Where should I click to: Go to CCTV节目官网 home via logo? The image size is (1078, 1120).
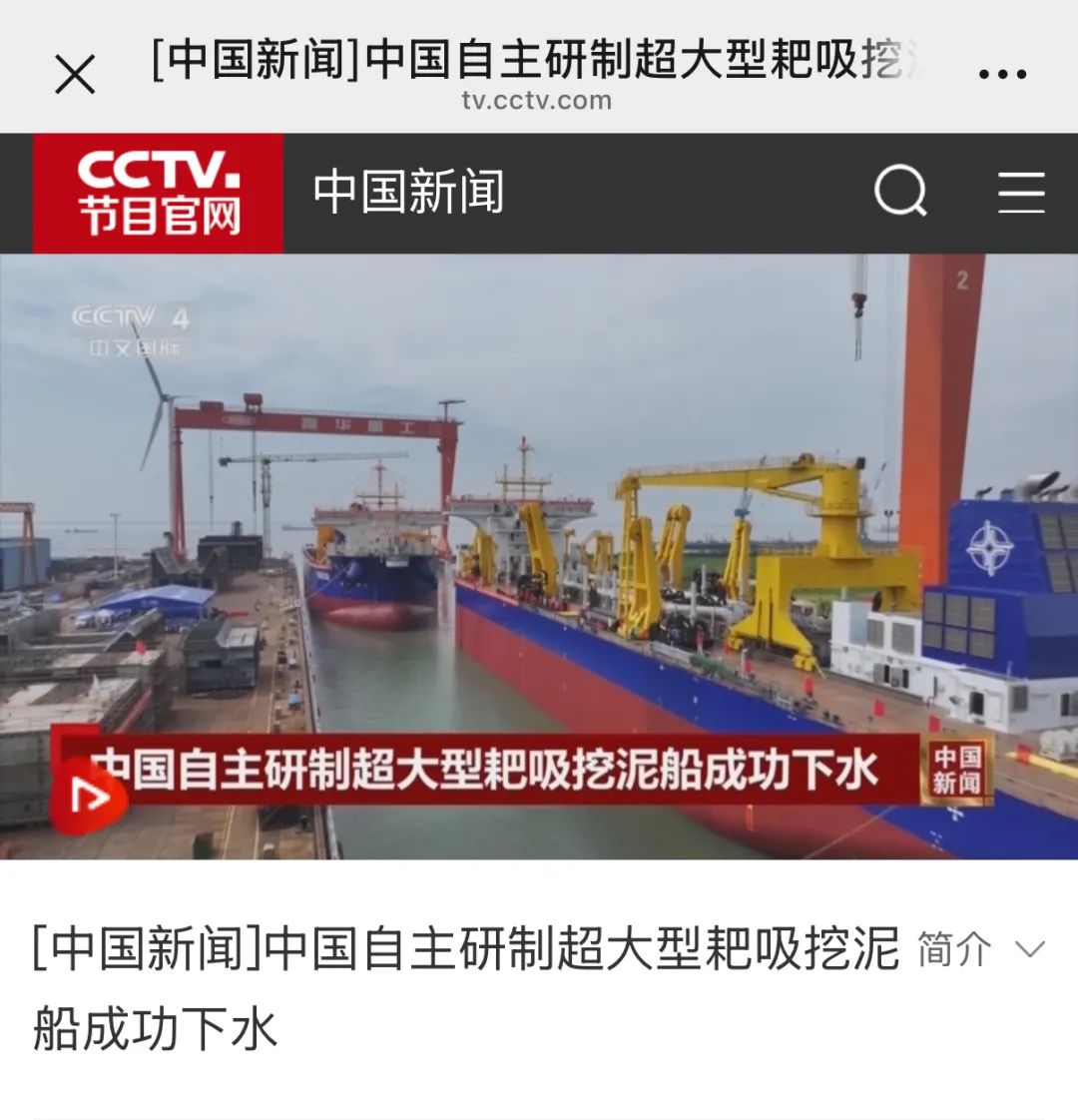click(x=159, y=193)
